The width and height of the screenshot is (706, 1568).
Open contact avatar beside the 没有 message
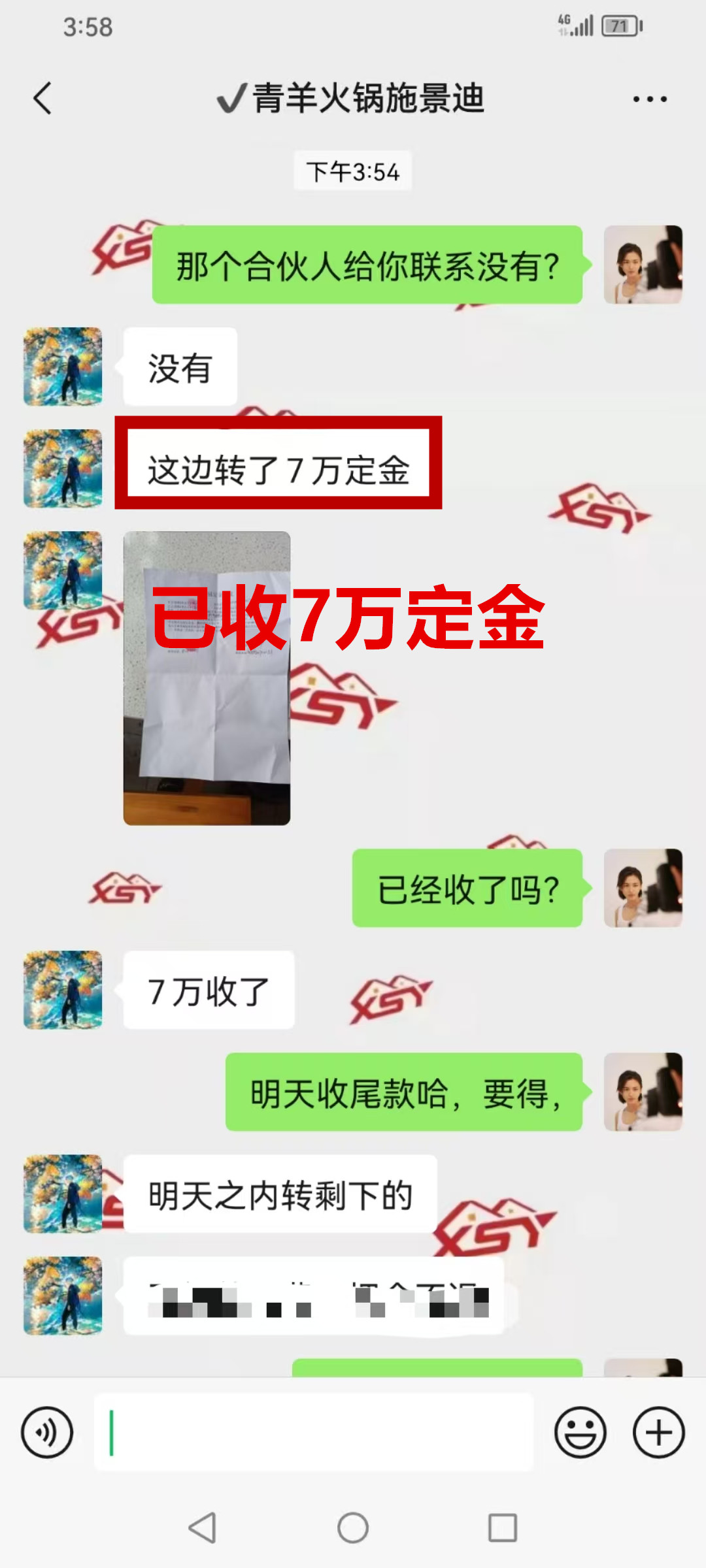63,367
